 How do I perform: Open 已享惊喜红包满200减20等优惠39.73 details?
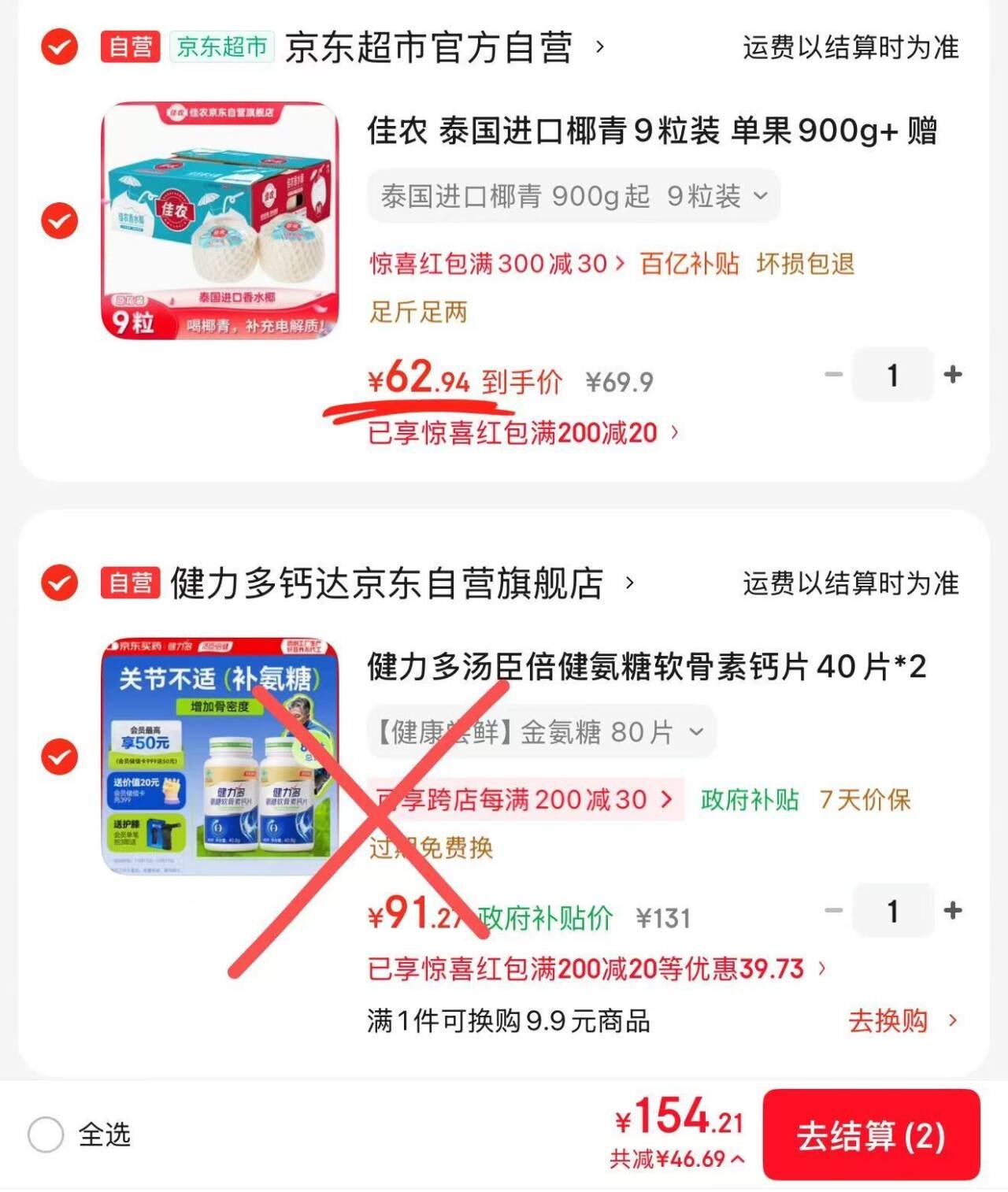pyautogui.click(x=597, y=968)
